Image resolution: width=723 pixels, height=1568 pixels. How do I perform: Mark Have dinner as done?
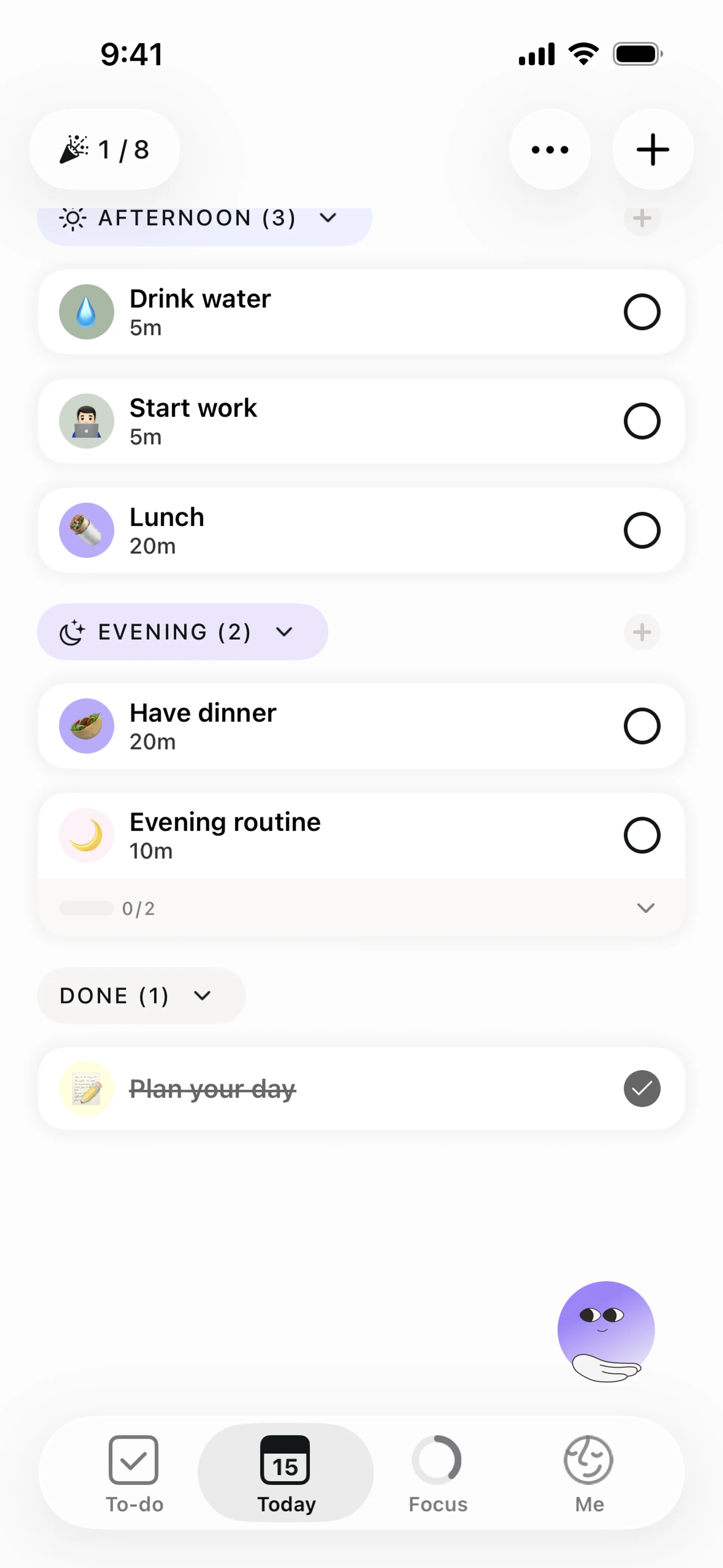point(641,726)
